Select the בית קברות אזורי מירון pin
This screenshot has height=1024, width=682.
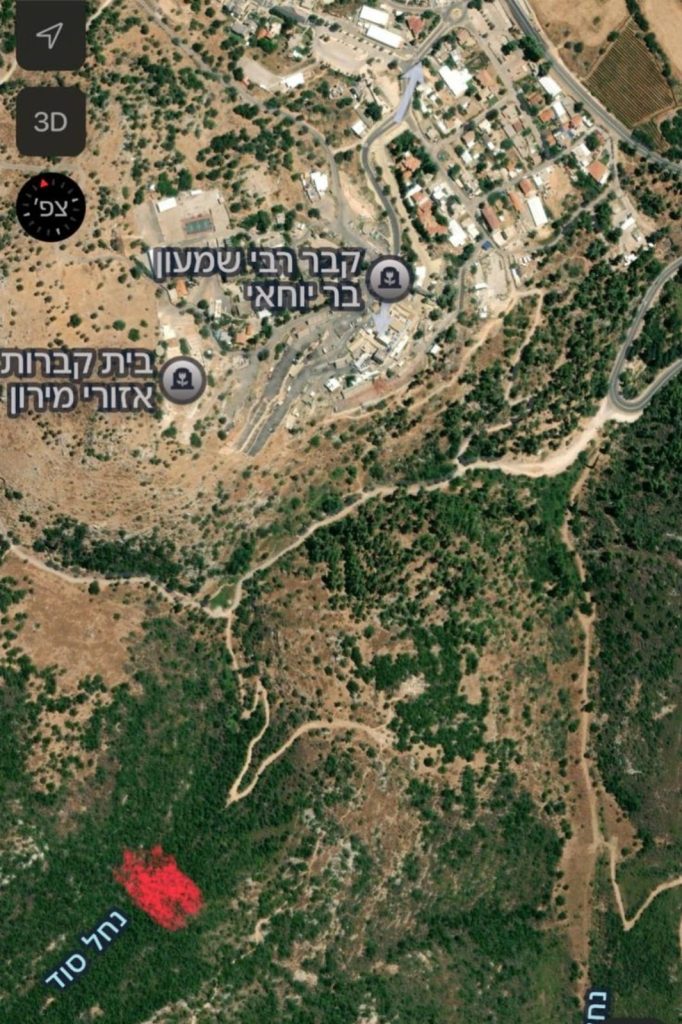pos(183,380)
